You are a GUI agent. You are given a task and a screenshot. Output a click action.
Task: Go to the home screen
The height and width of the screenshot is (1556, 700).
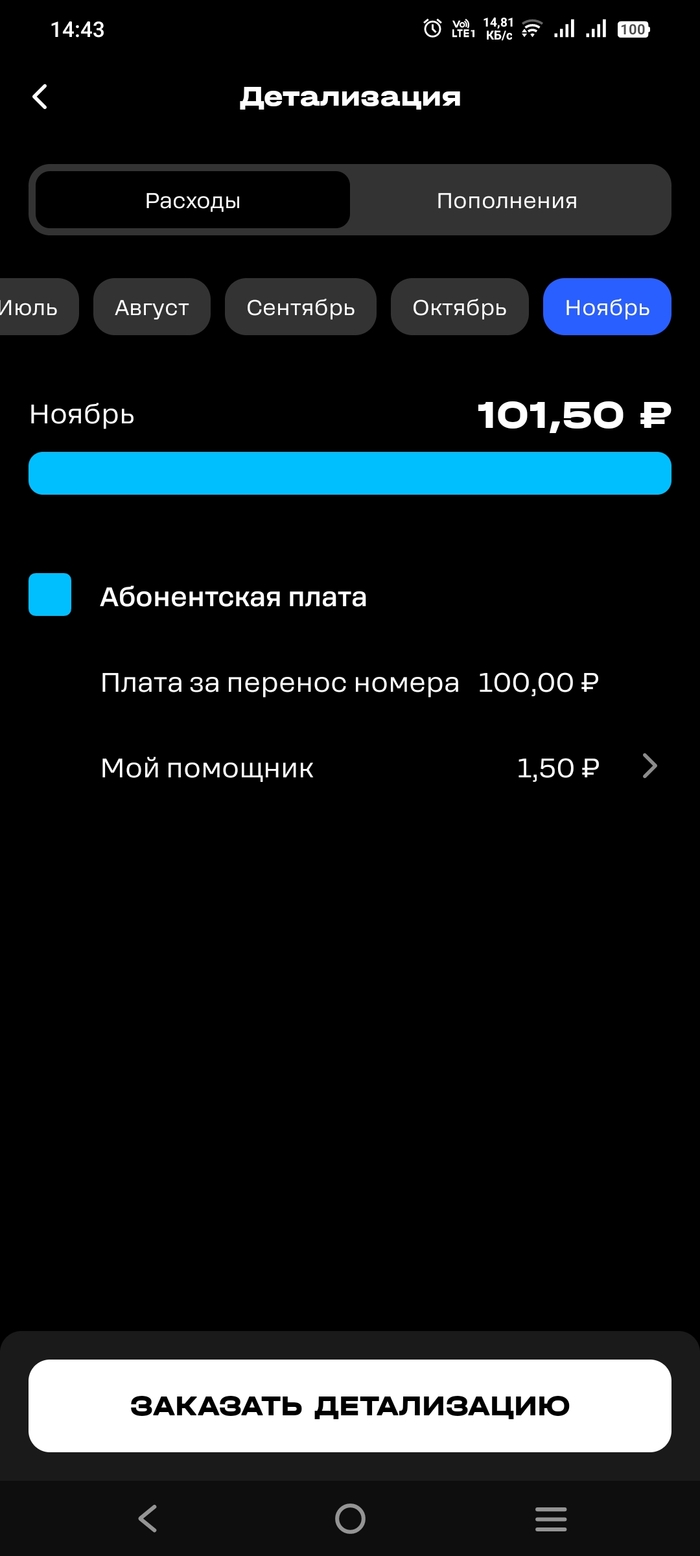click(x=350, y=1518)
